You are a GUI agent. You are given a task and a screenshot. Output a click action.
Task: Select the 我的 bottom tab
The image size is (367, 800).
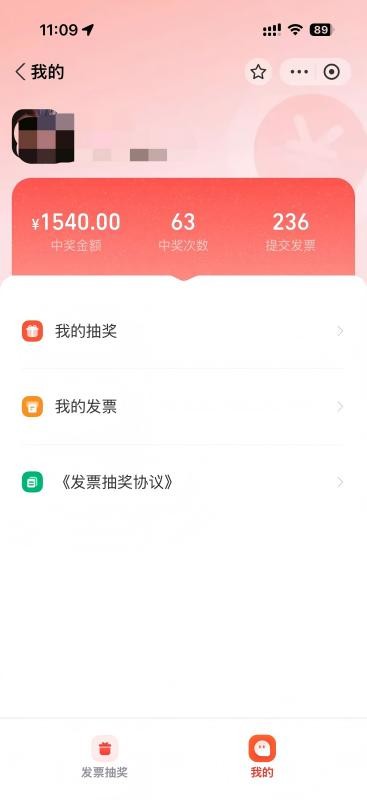[262, 757]
